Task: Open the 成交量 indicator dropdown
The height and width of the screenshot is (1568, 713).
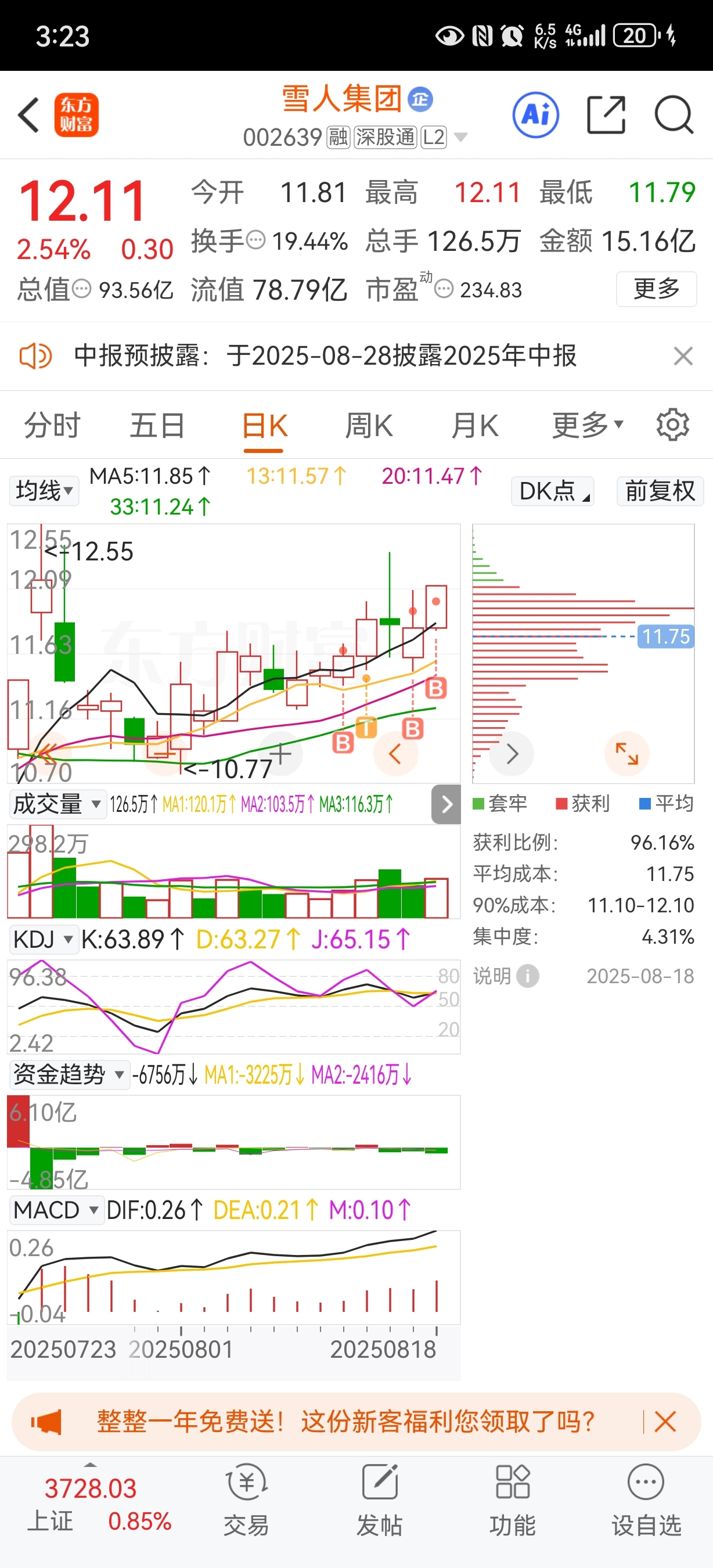Action: (57, 804)
